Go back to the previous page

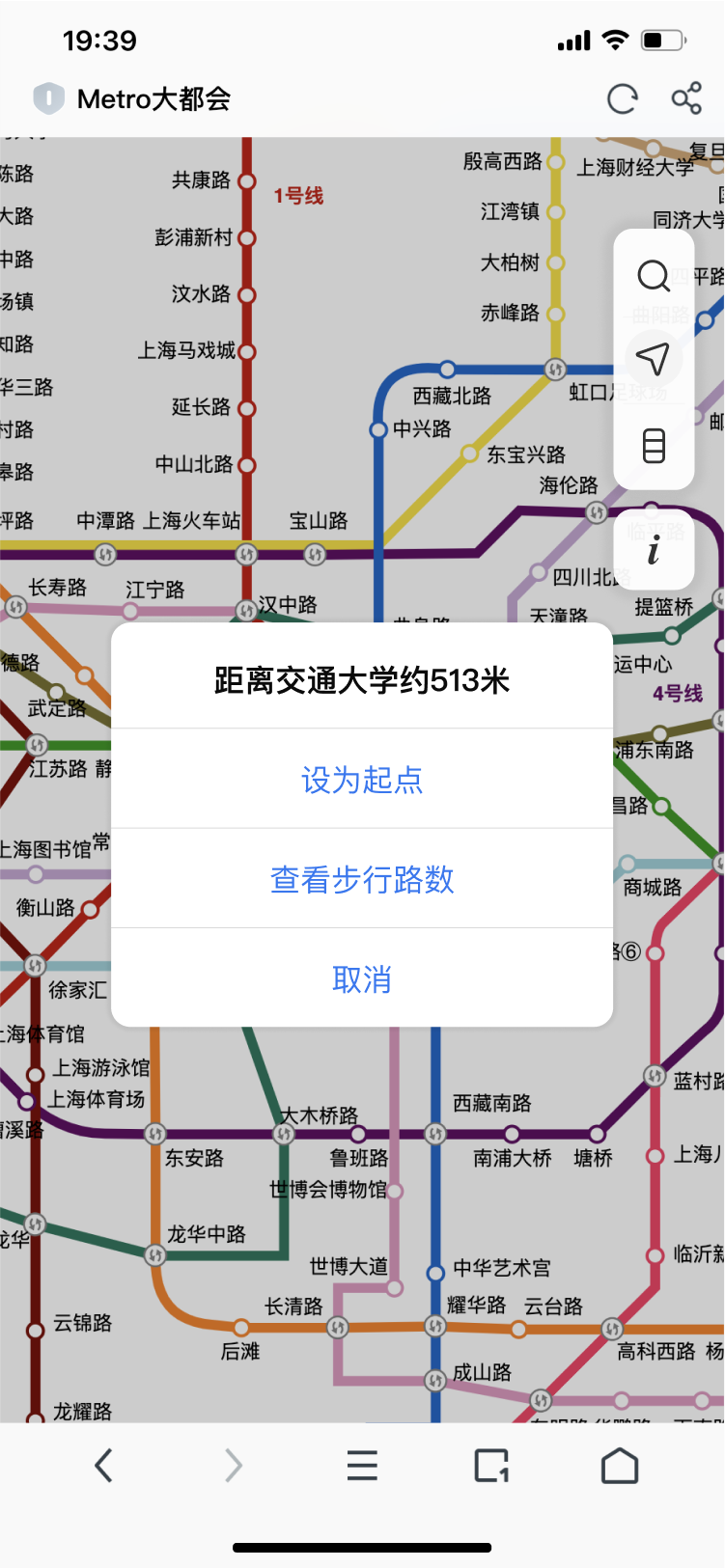tap(103, 1466)
